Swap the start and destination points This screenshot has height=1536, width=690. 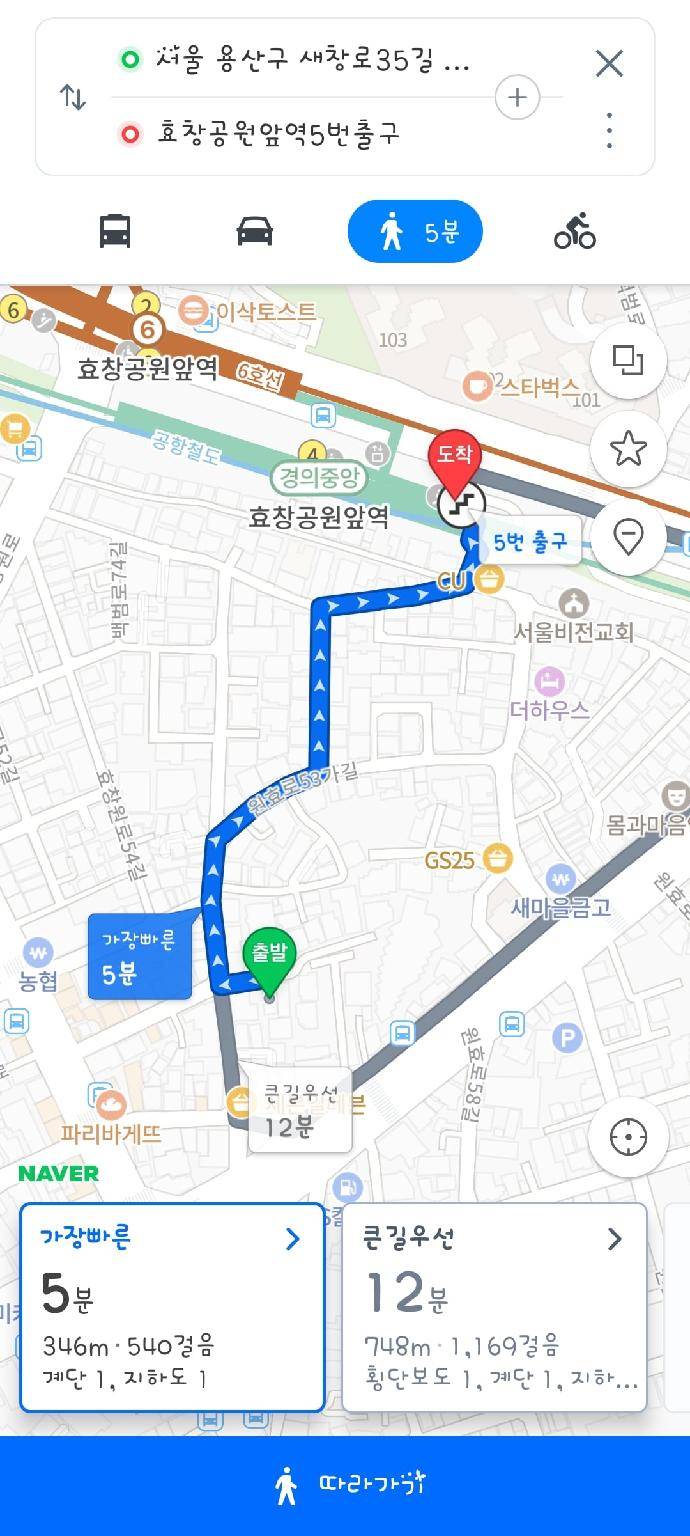click(73, 97)
